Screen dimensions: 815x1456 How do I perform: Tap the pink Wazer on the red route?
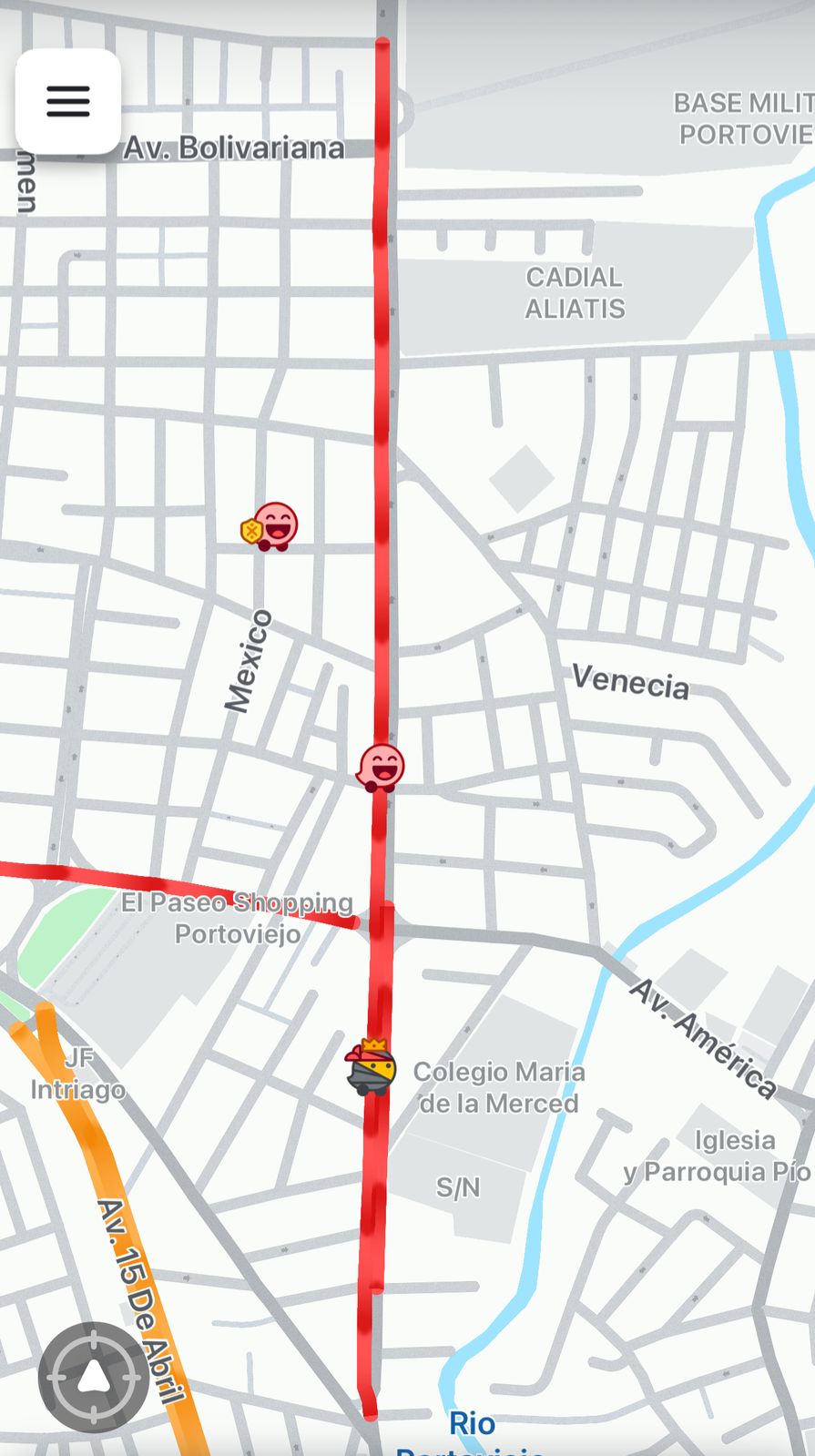[381, 768]
